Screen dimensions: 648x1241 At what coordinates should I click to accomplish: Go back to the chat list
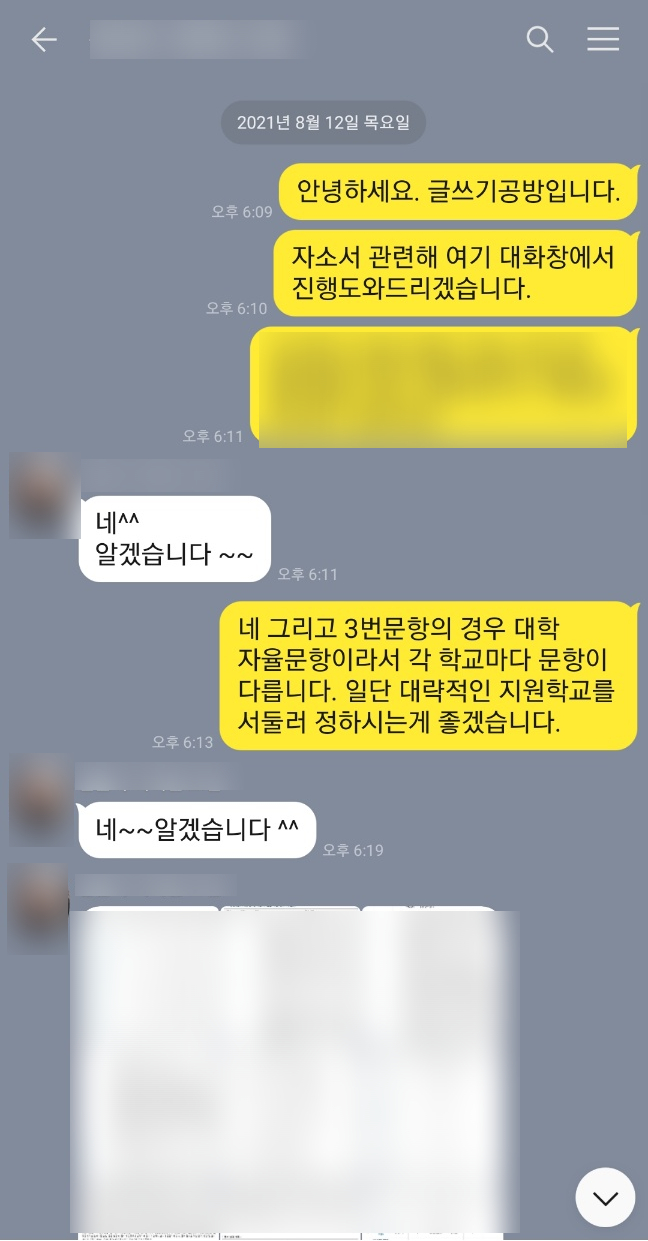pos(44,40)
